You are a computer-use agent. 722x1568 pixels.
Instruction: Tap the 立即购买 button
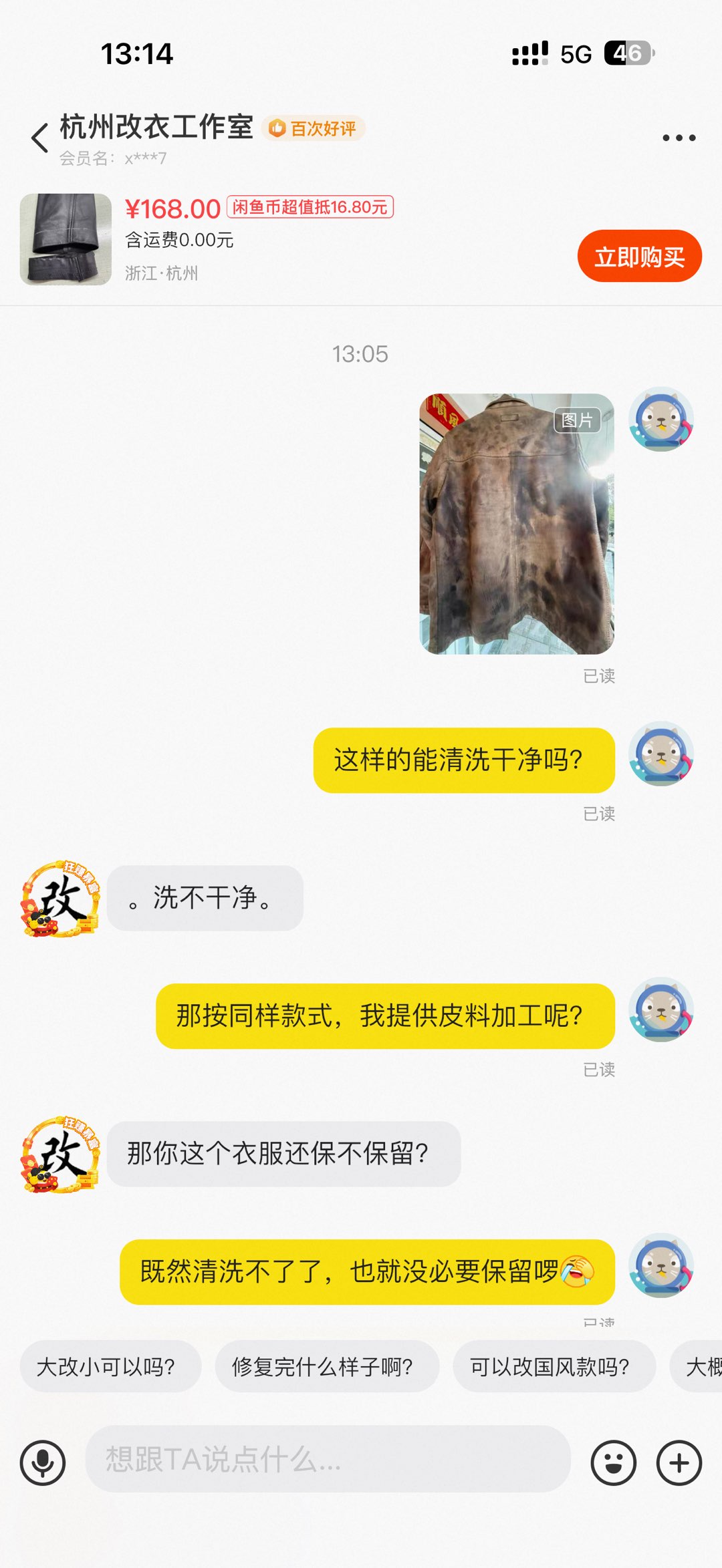[x=639, y=257]
